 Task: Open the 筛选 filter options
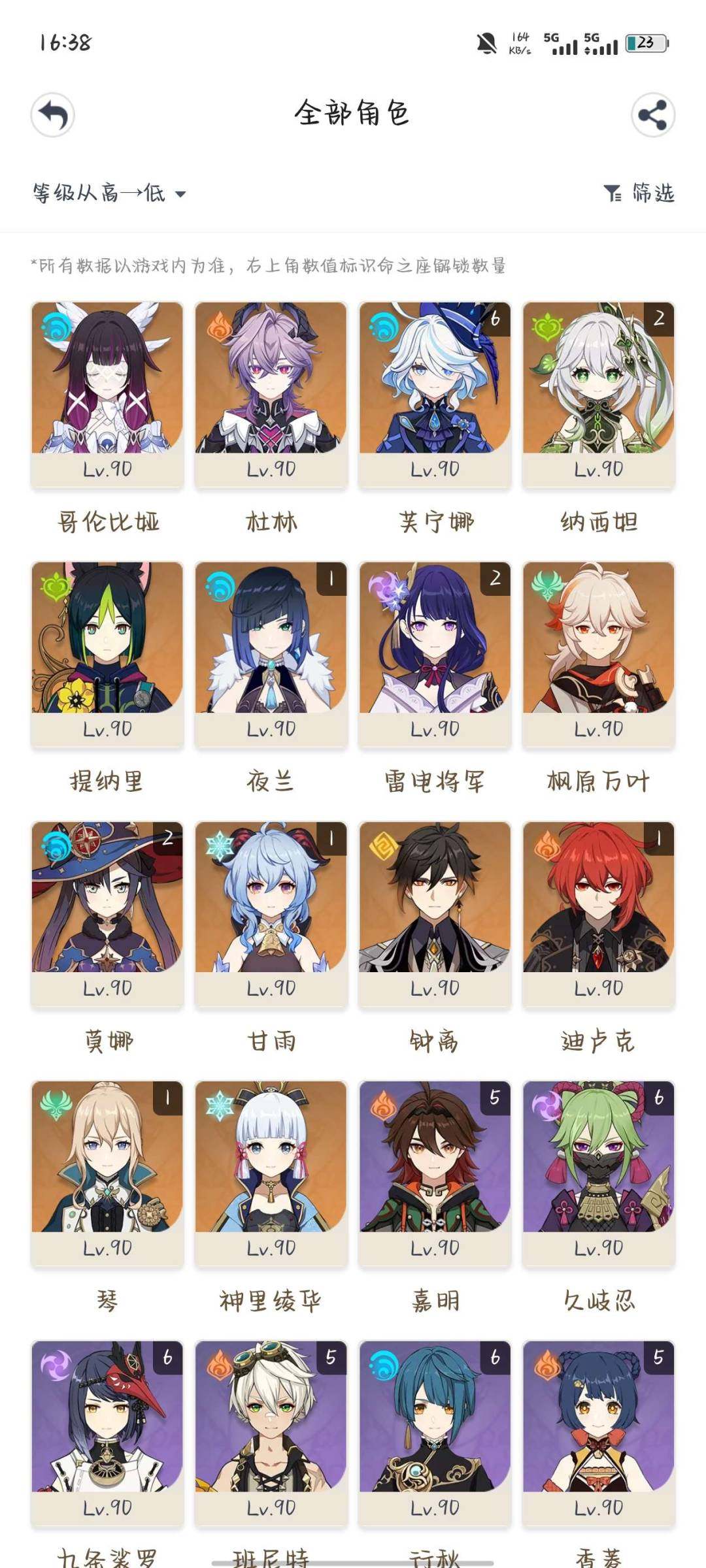(638, 193)
